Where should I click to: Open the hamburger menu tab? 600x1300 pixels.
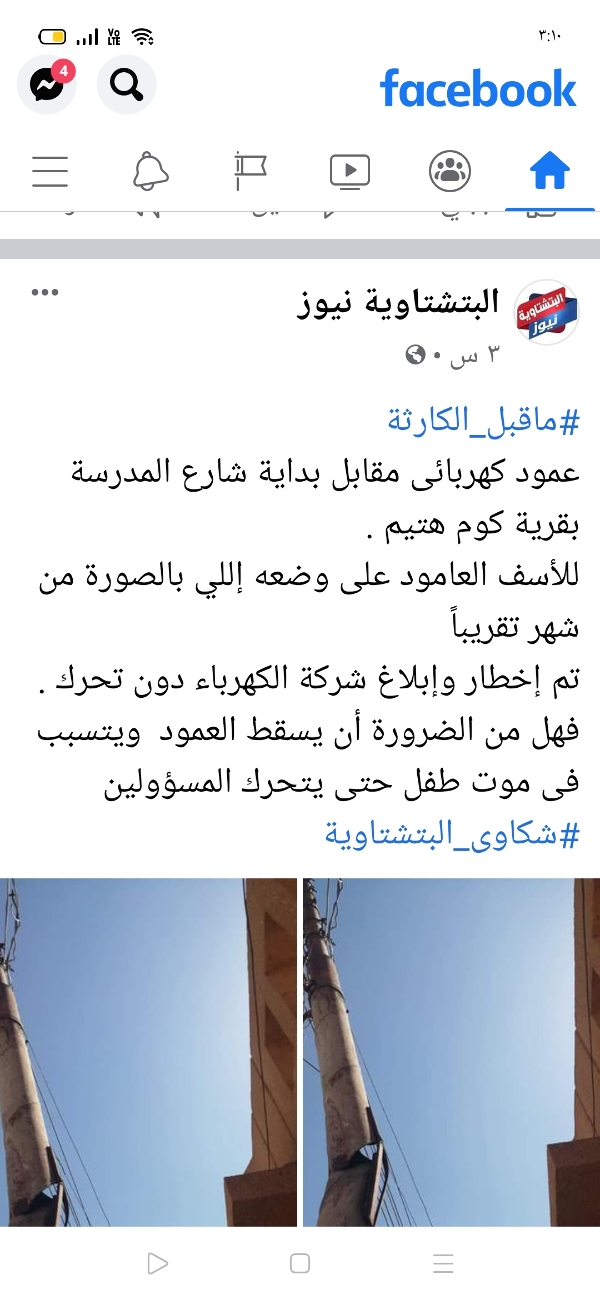point(50,172)
